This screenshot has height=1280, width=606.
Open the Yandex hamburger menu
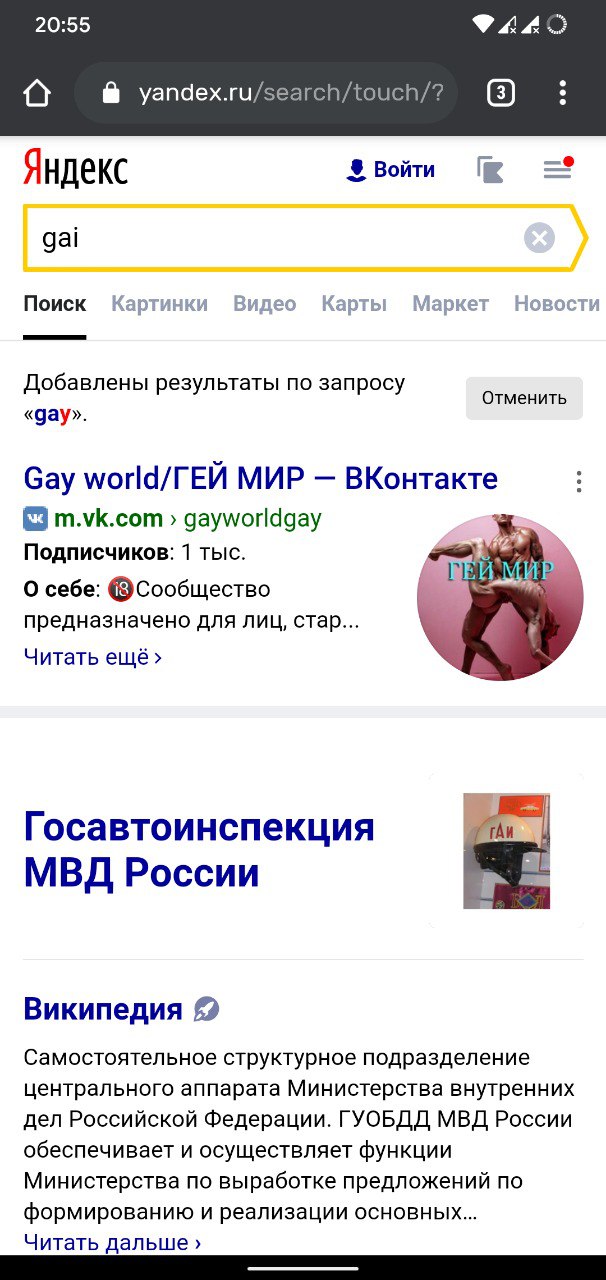557,170
